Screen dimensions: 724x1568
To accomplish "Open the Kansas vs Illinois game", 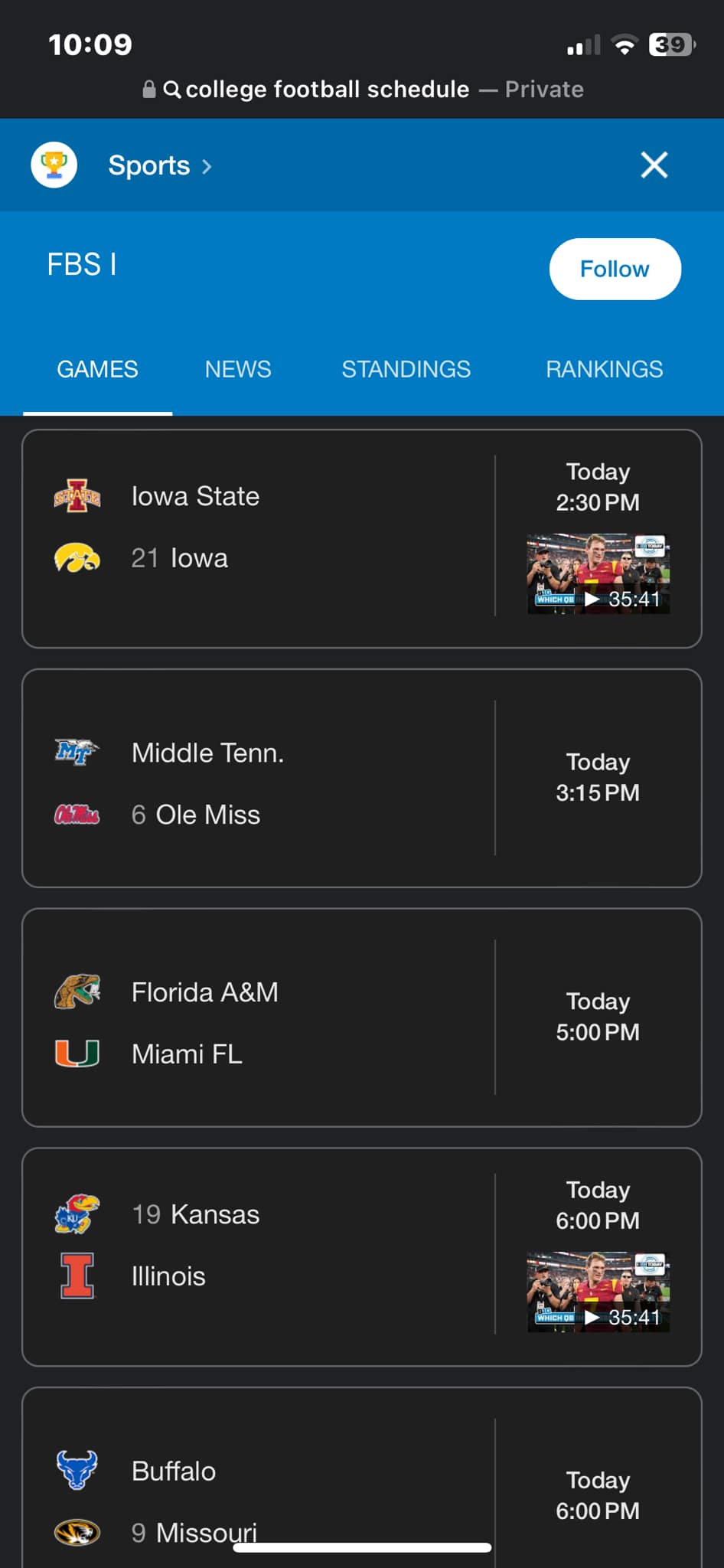I will pos(260,1246).
